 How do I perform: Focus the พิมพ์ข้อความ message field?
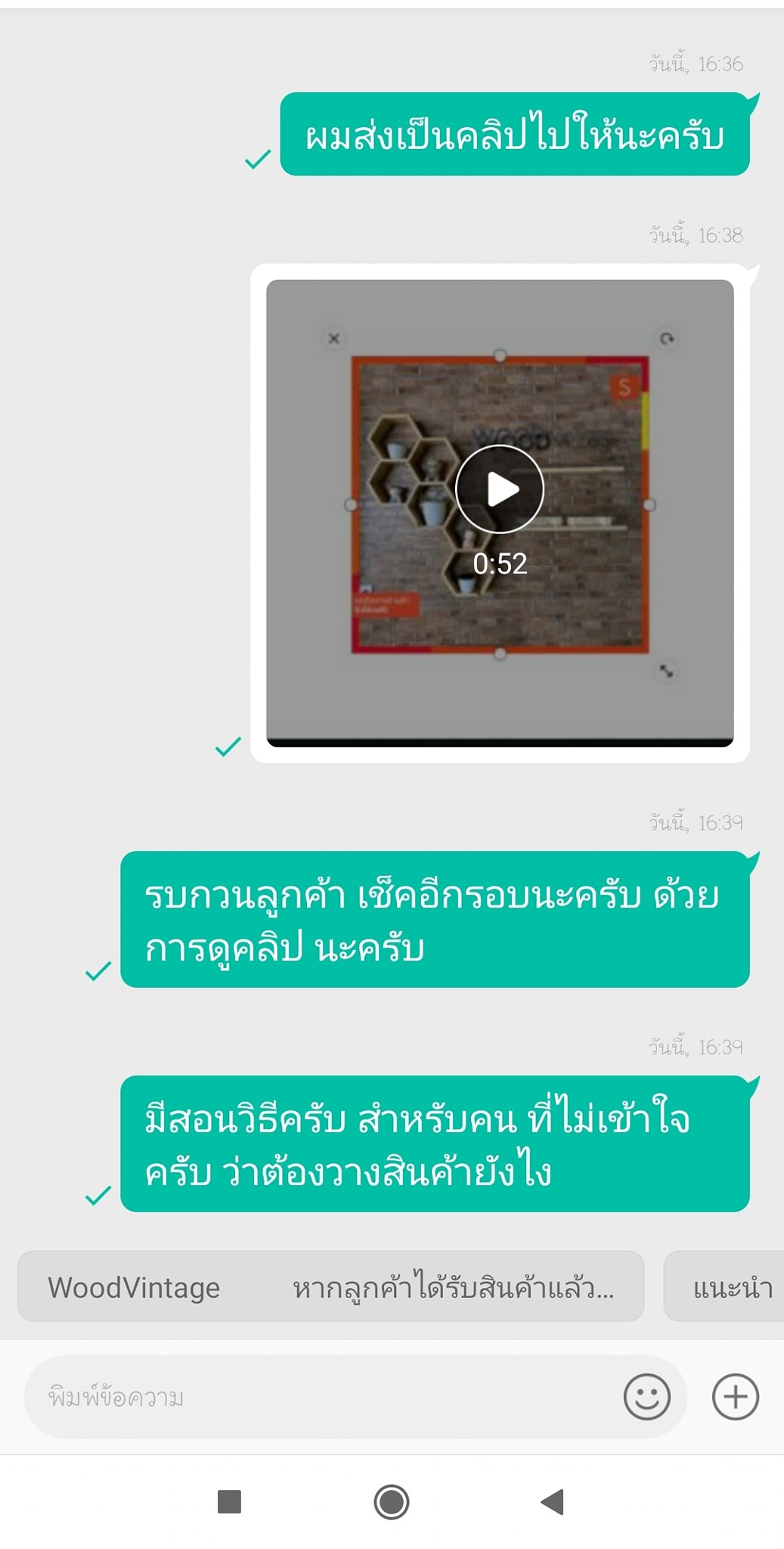tap(318, 1397)
